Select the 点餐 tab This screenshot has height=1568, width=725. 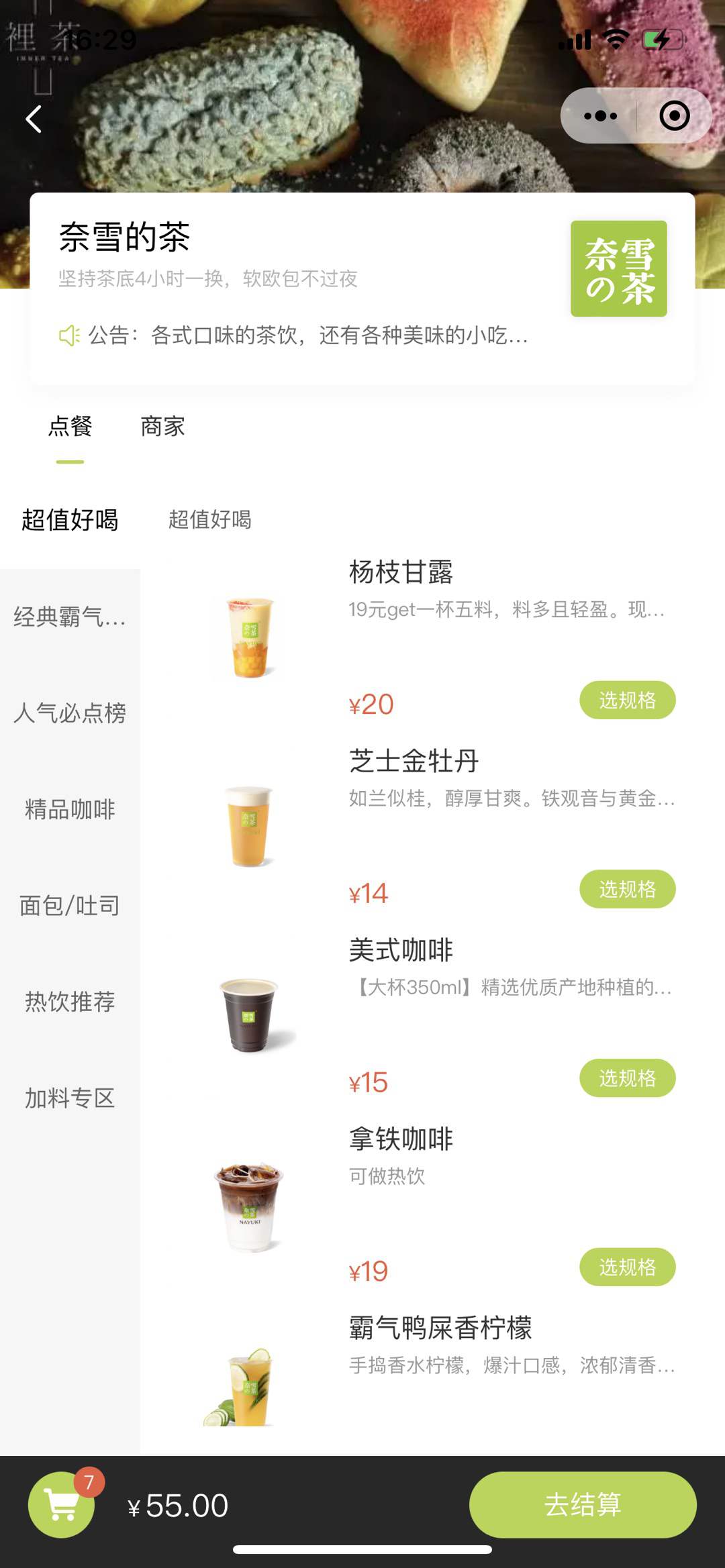pos(70,427)
